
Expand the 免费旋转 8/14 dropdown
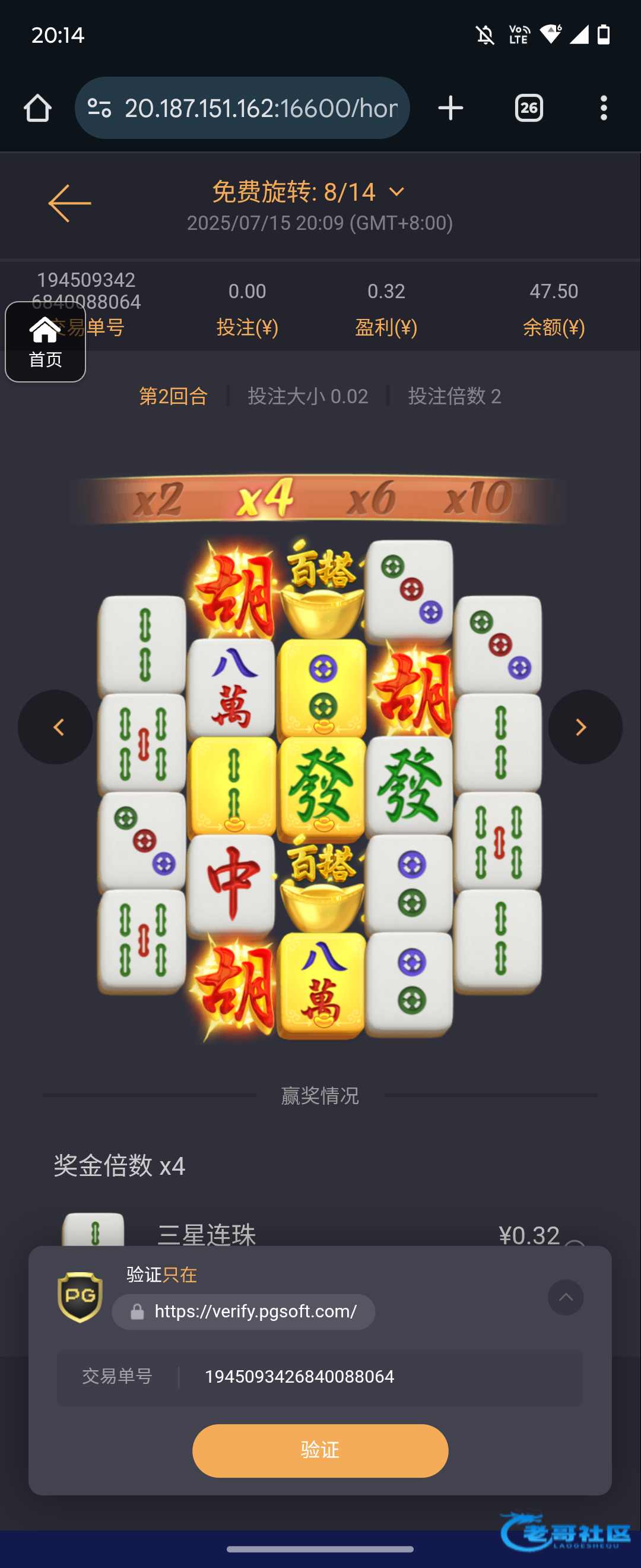(396, 192)
